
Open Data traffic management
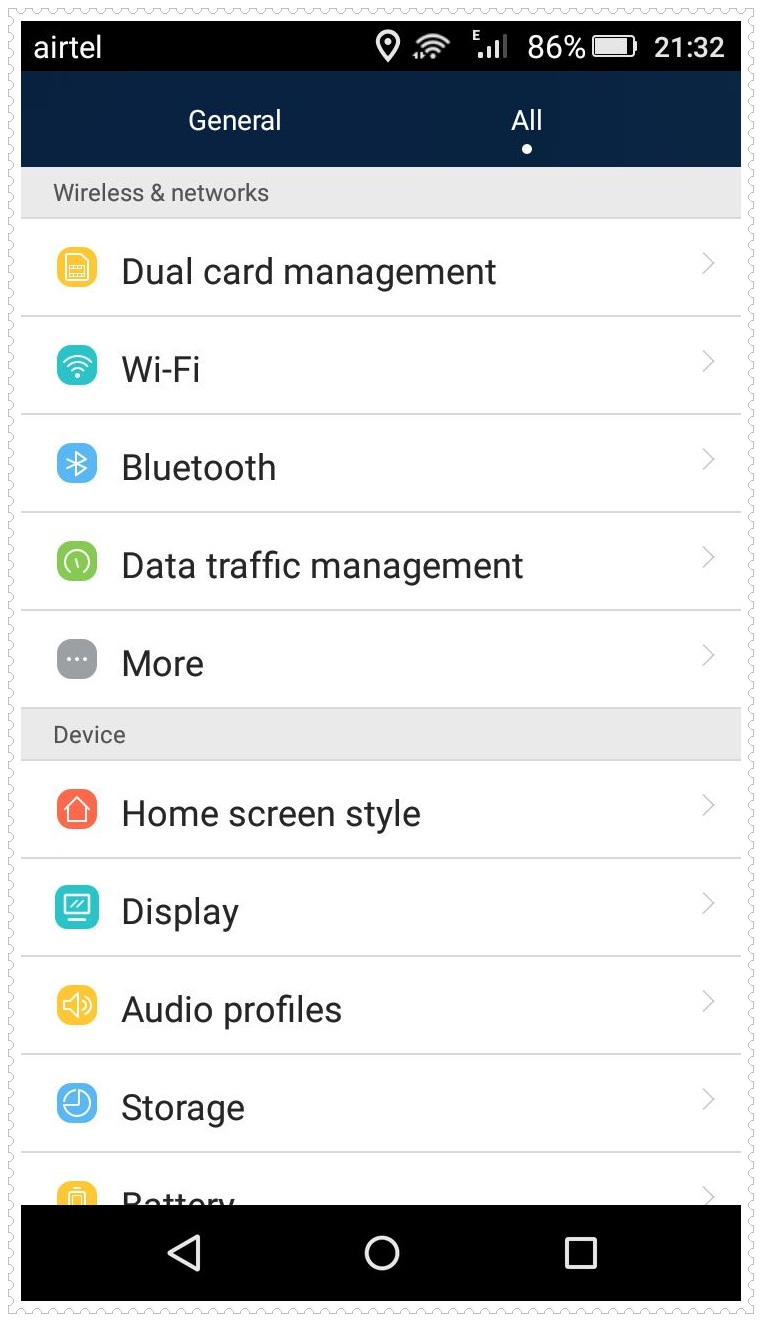[381, 562]
